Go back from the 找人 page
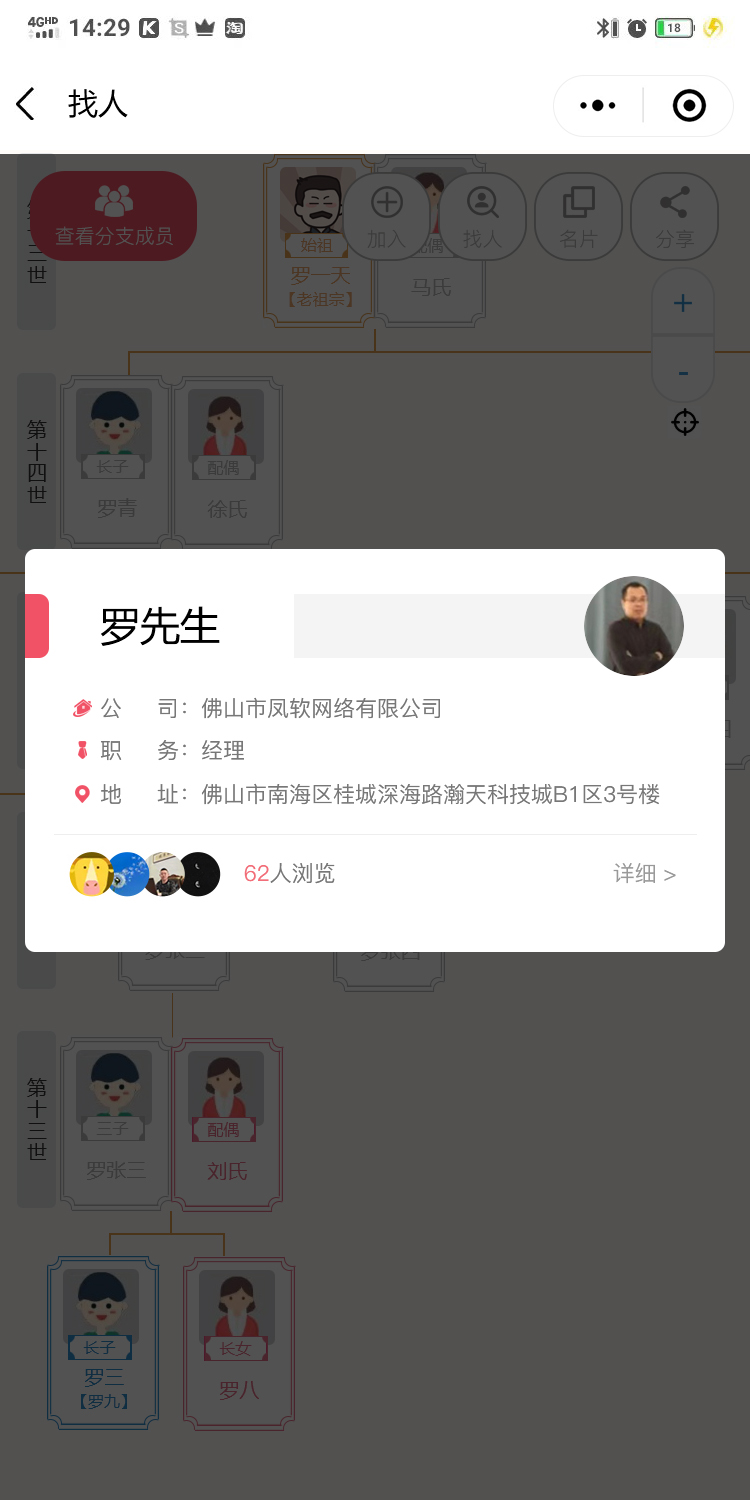The image size is (750, 1500). (x=26, y=104)
